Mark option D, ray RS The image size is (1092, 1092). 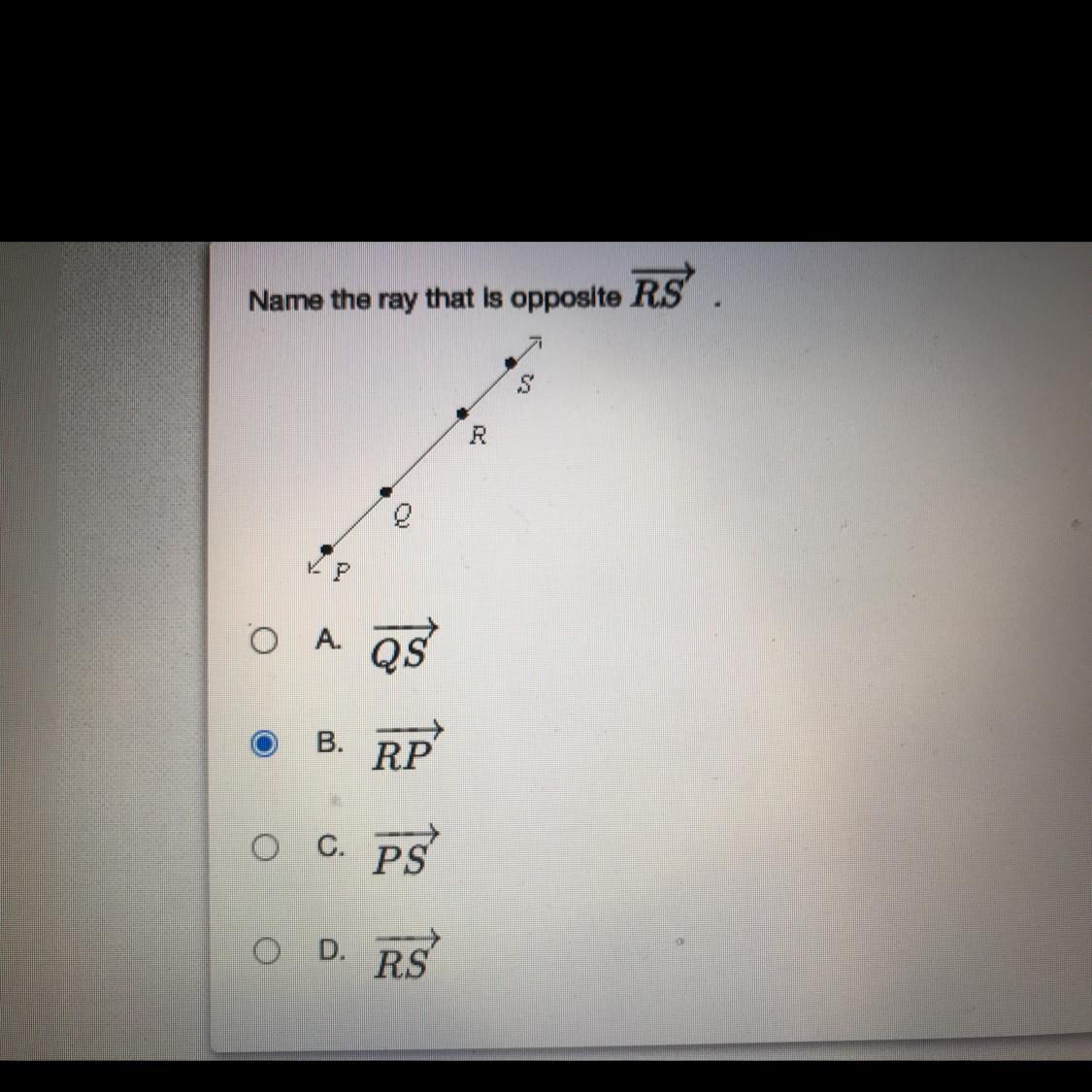coord(265,950)
